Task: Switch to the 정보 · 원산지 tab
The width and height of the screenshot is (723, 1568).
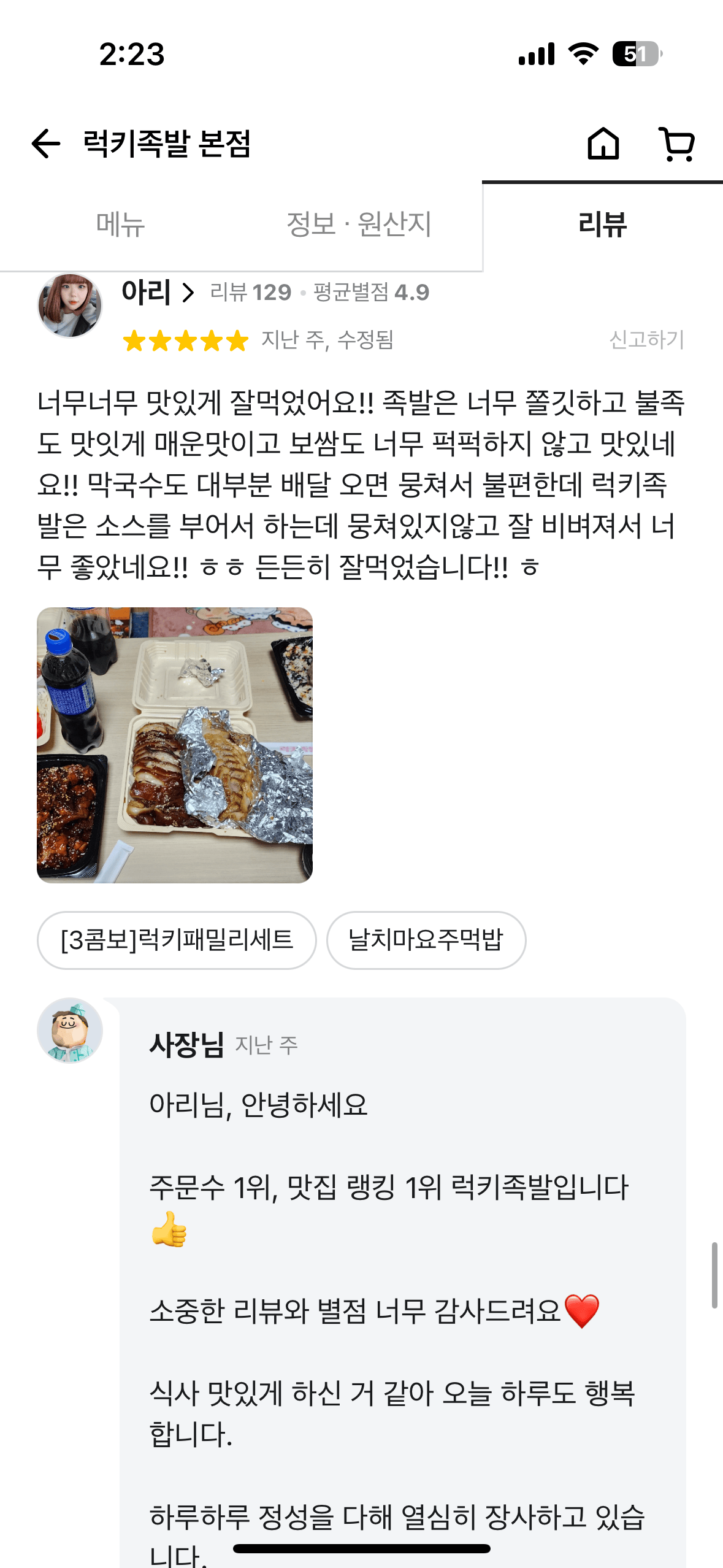Action: click(x=359, y=225)
